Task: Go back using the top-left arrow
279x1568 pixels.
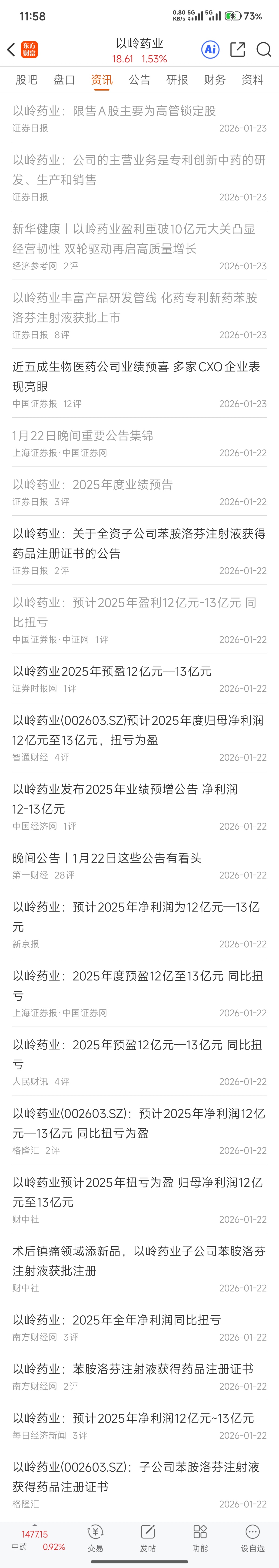Action: click(x=11, y=50)
